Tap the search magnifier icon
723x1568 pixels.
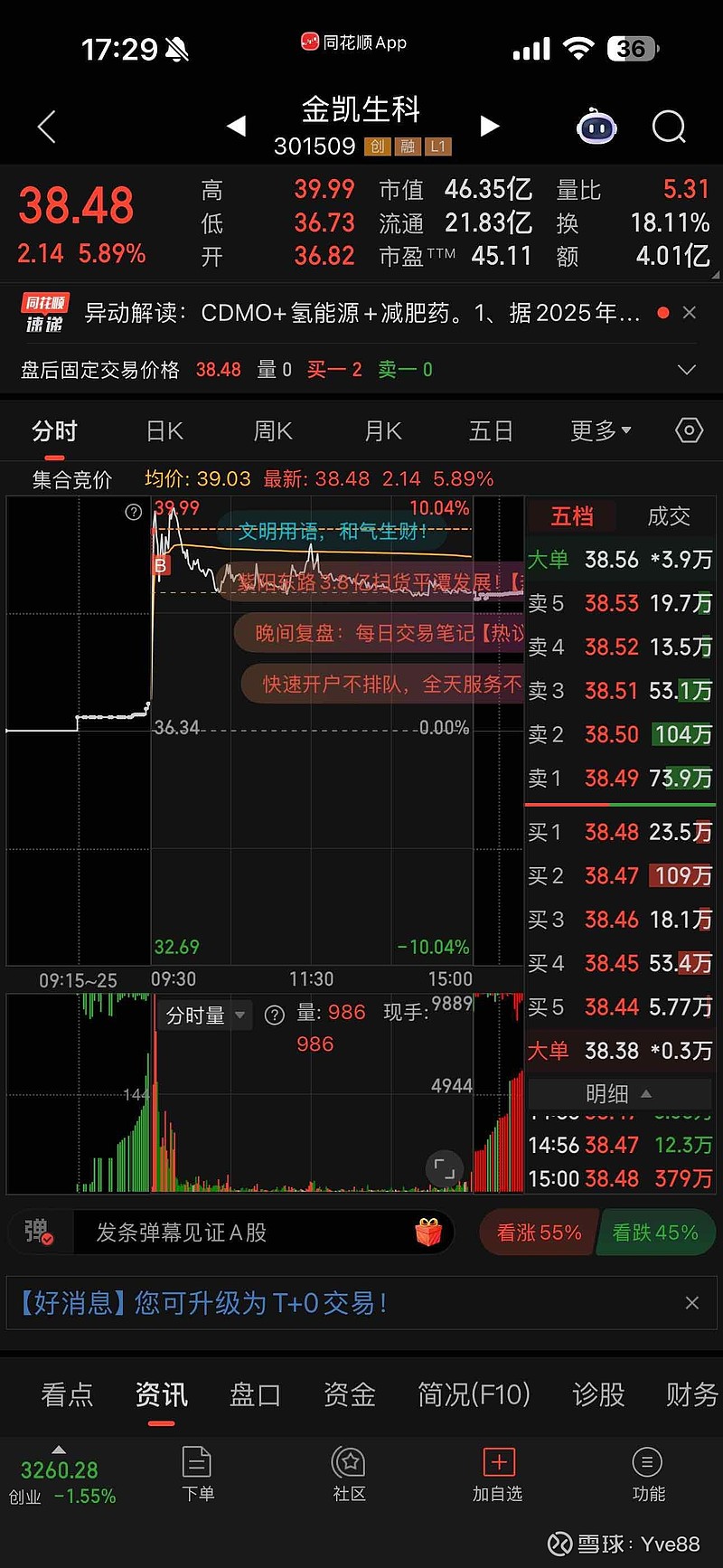tap(669, 128)
